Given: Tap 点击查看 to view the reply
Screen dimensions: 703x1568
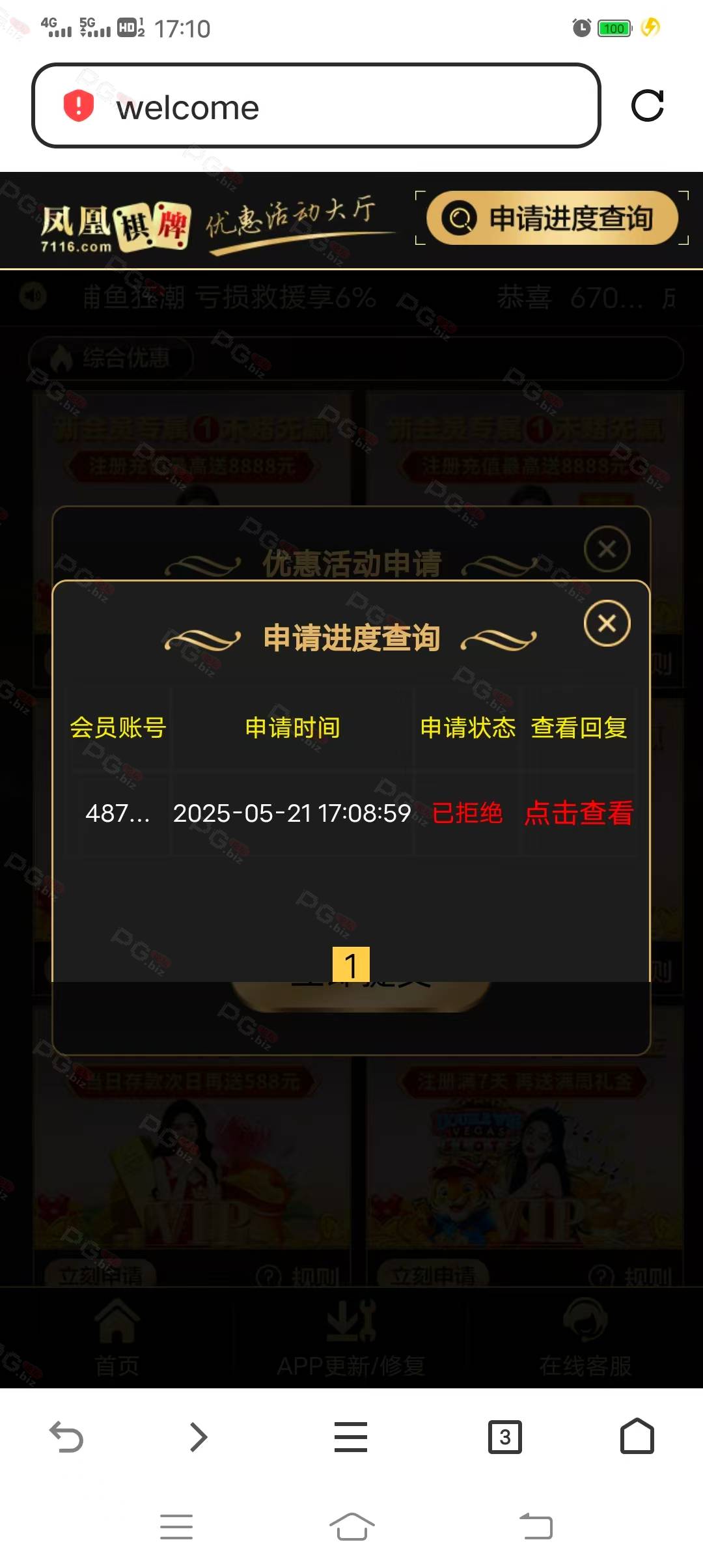Looking at the screenshot, I should [x=579, y=813].
